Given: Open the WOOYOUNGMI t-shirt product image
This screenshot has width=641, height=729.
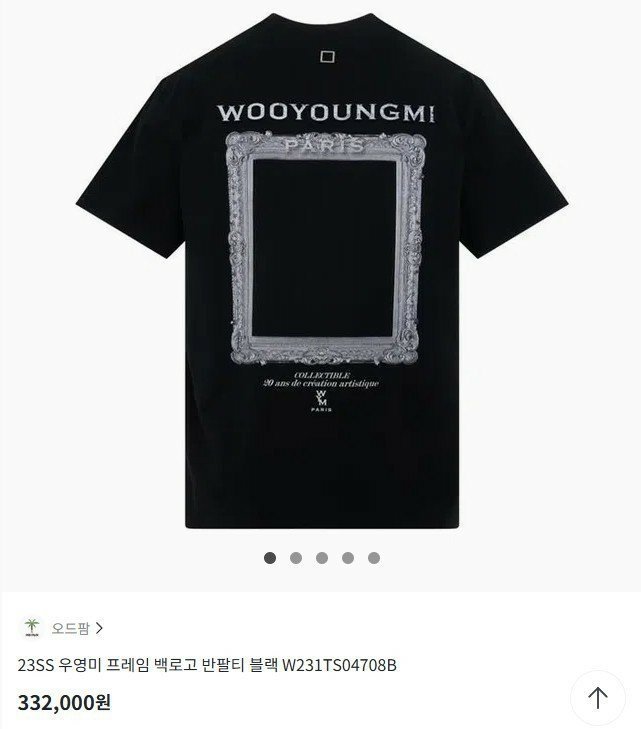Looking at the screenshot, I should (x=320, y=270).
